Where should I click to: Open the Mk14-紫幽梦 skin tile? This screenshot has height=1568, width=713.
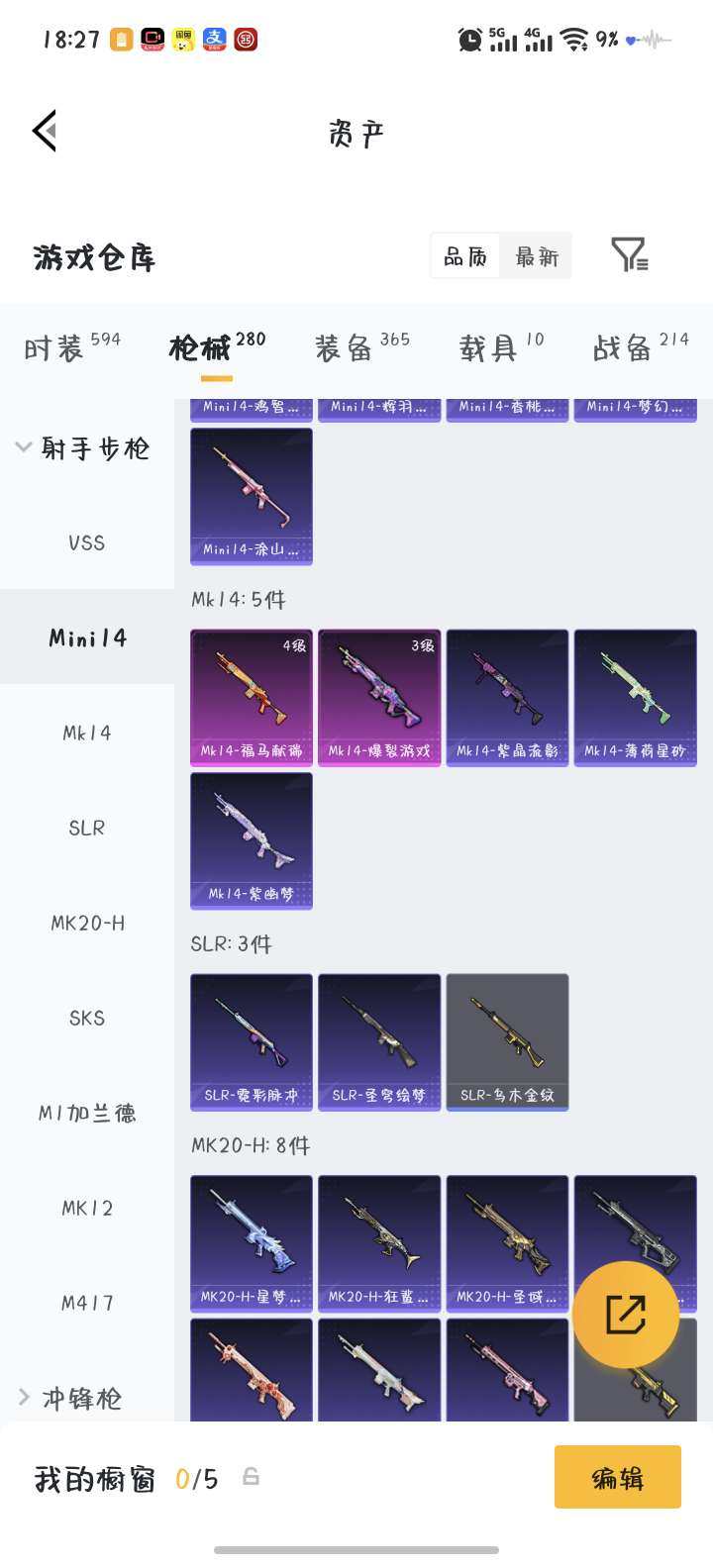252,840
